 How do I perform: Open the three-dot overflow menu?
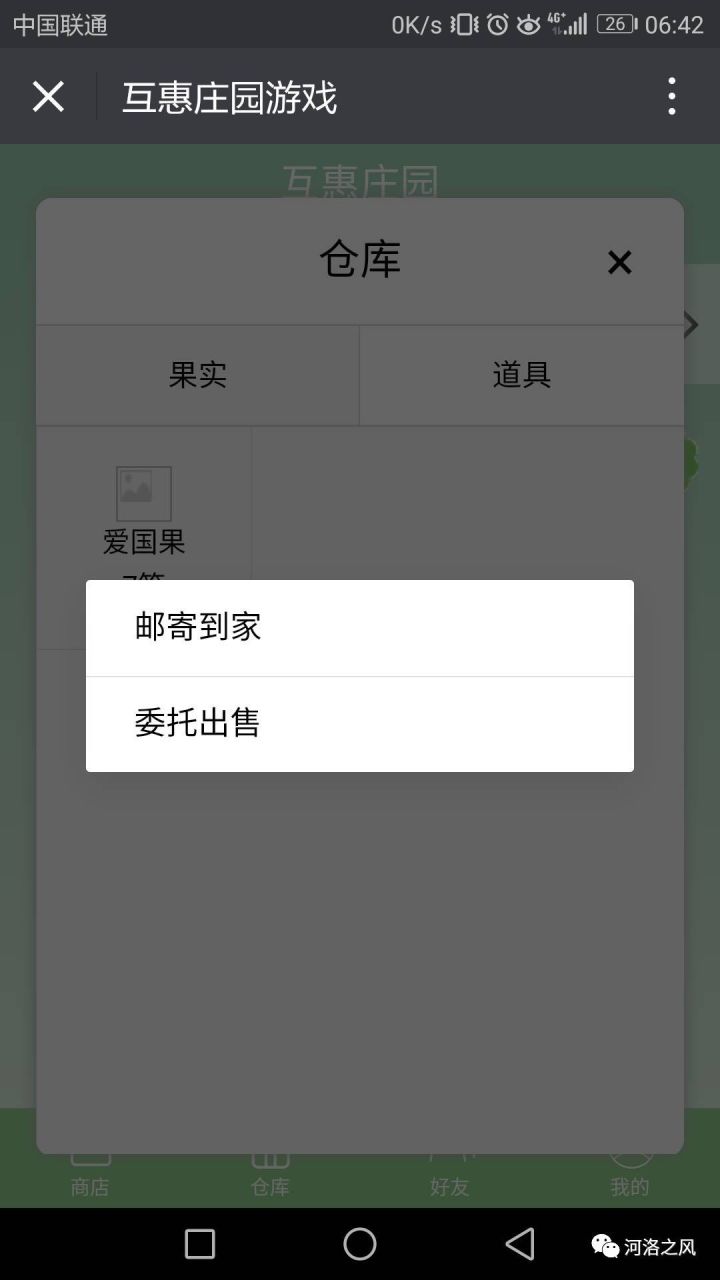(672, 97)
